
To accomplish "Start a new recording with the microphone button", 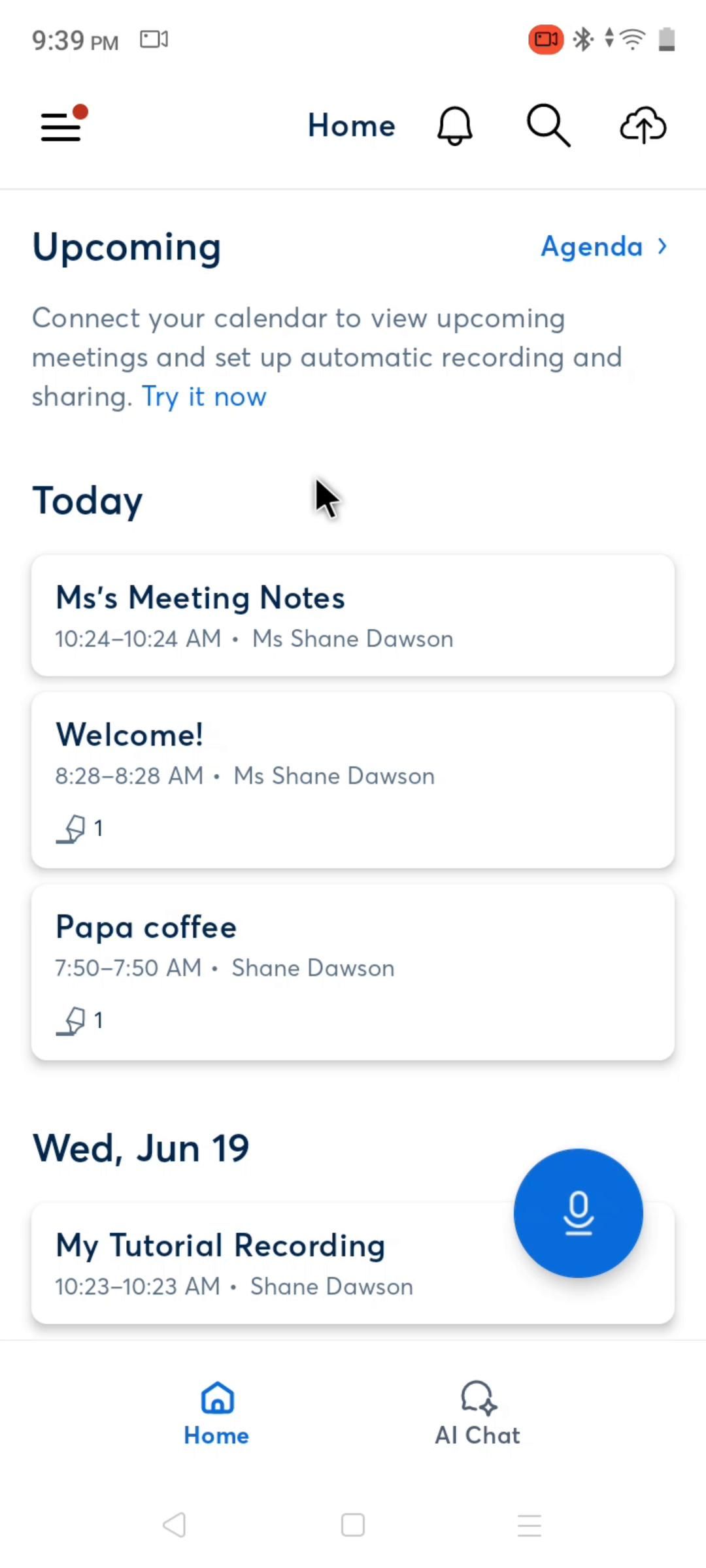I will [x=578, y=1213].
